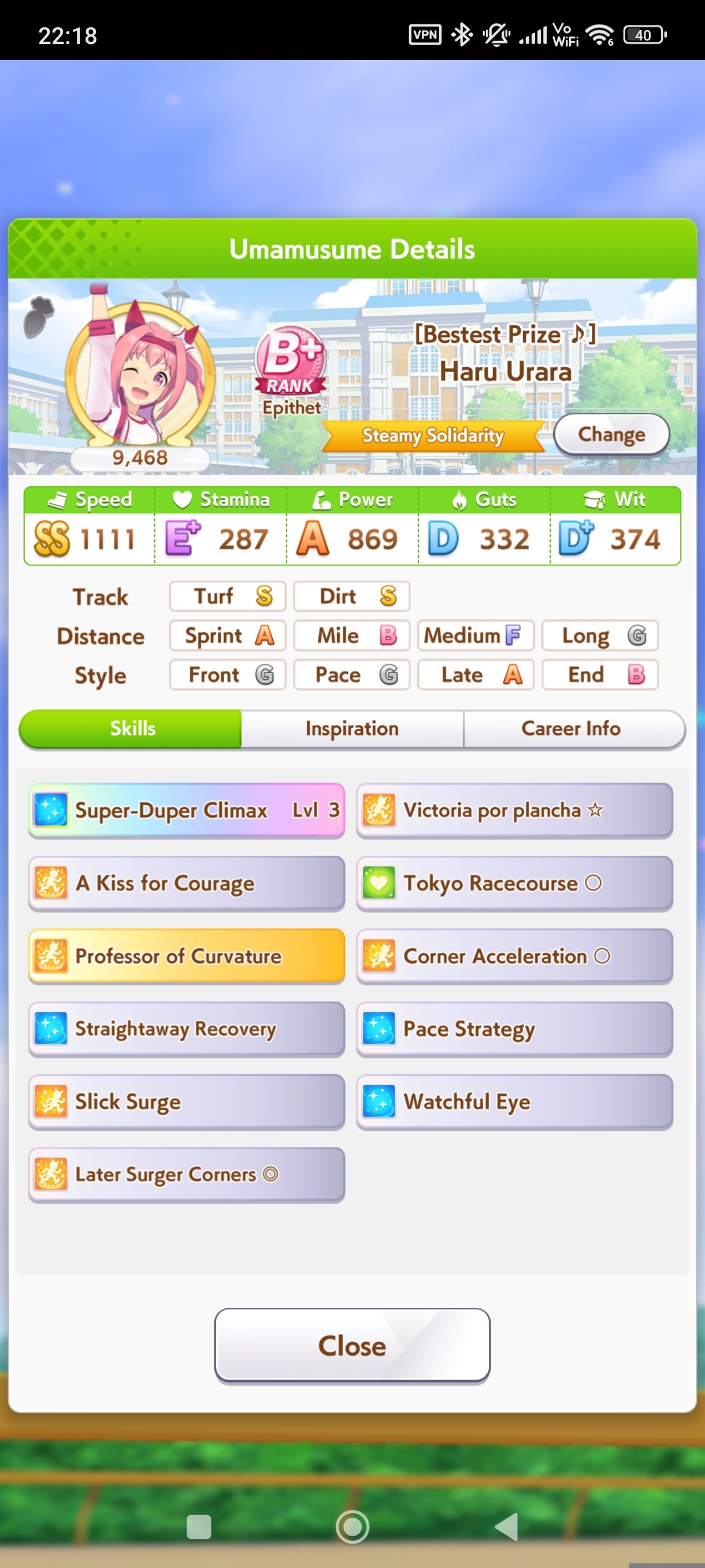Tap the system back button
This screenshot has height=1568, width=705.
506,1526
